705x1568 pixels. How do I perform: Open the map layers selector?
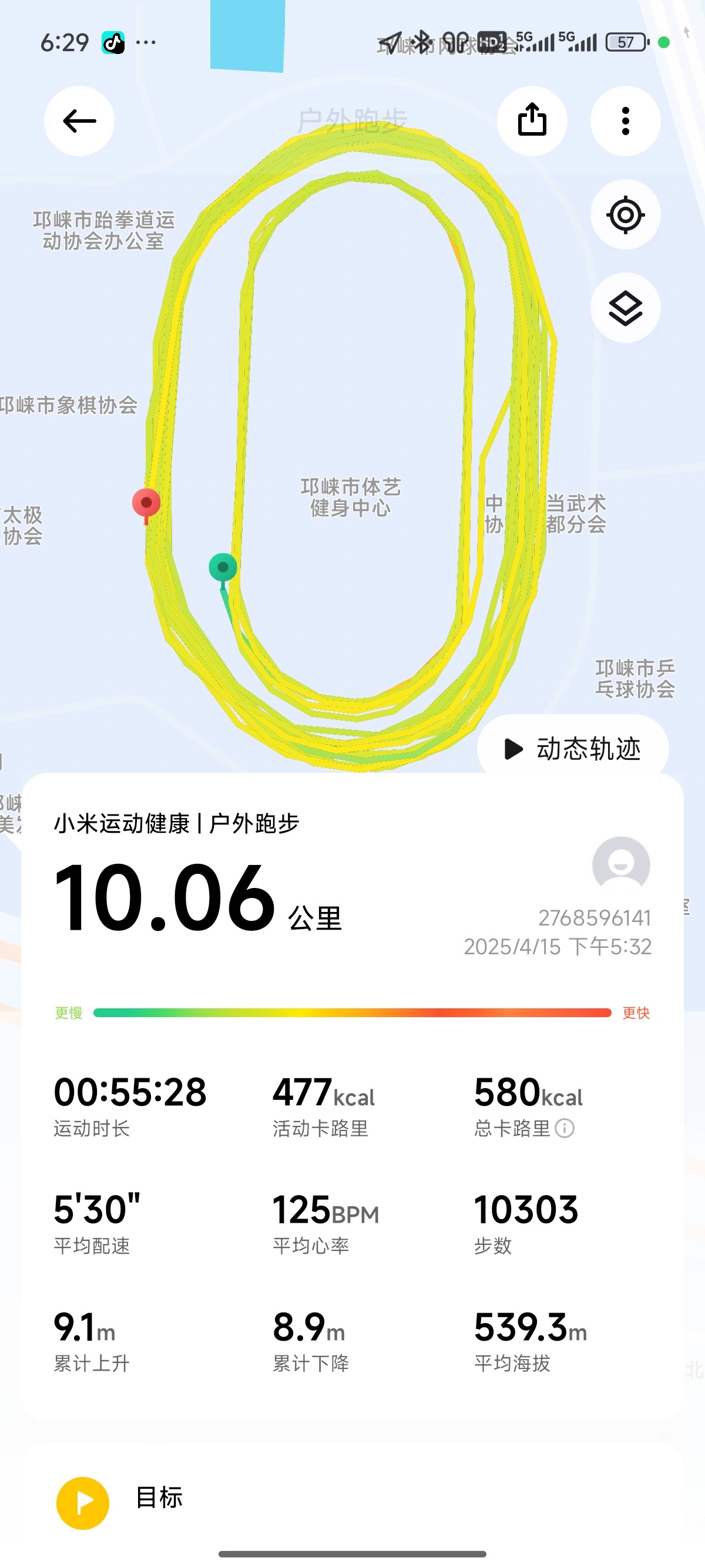625,308
